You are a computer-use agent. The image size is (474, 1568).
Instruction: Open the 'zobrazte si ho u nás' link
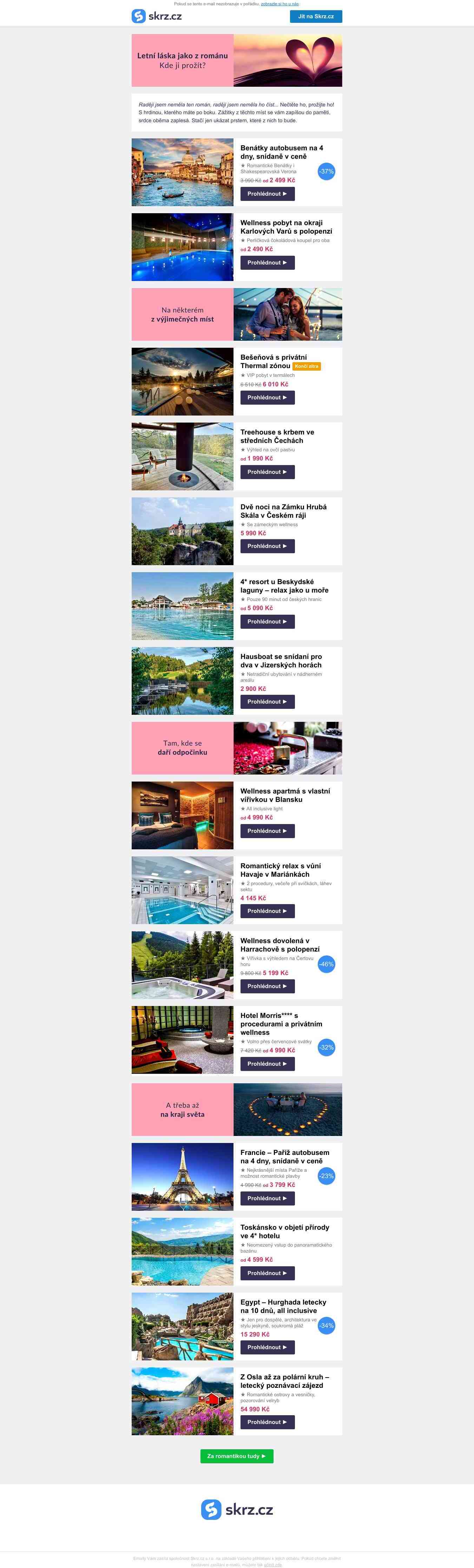pyautogui.click(x=280, y=4)
